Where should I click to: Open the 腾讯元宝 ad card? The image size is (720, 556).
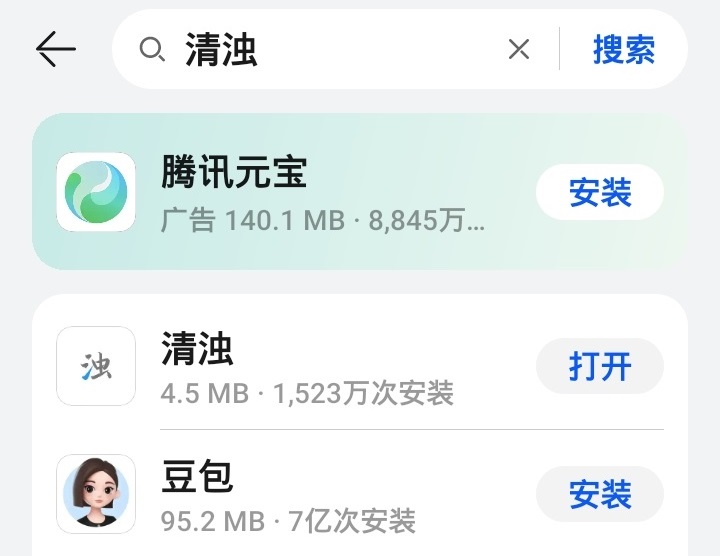[x=320, y=193]
